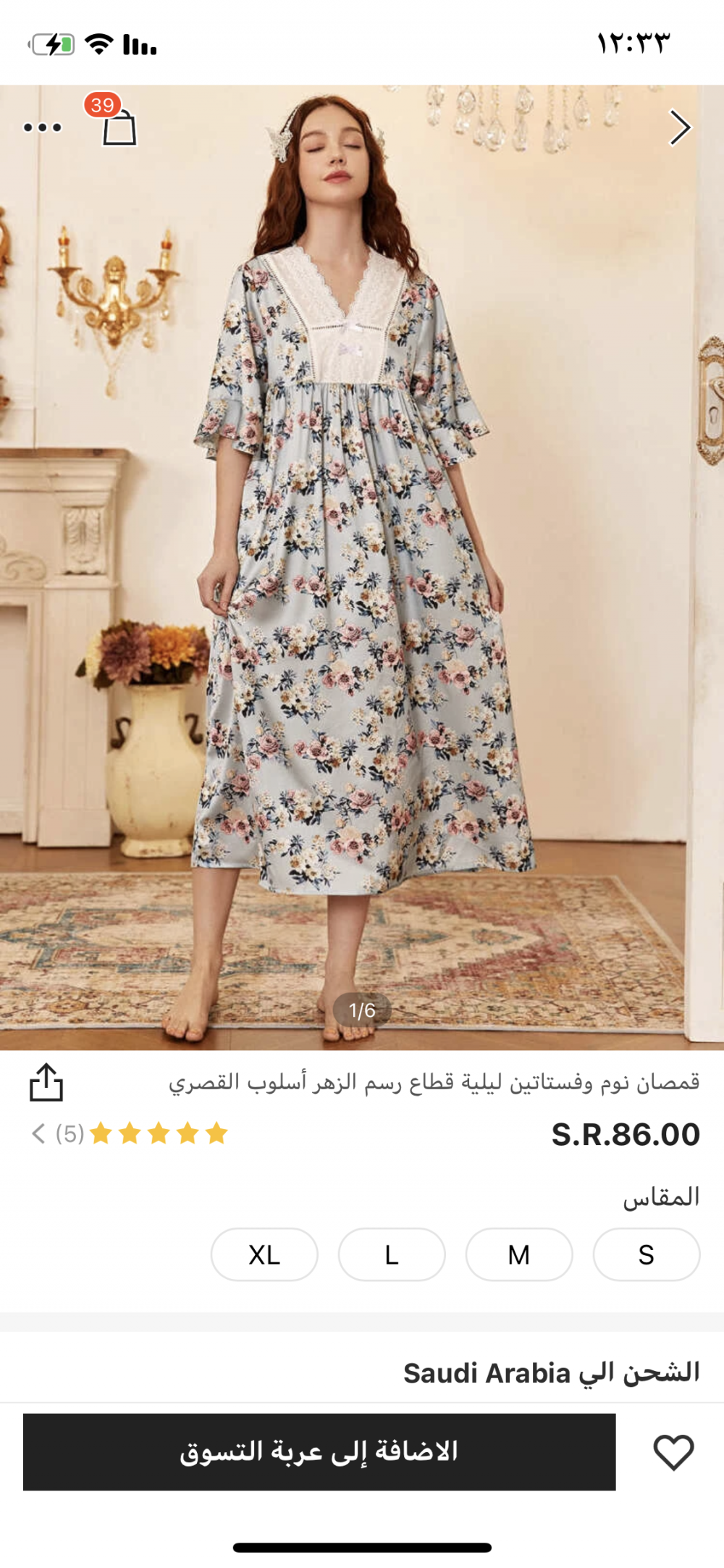Open the three-dot more options menu
This screenshot has height=1568, width=724.
click(43, 128)
